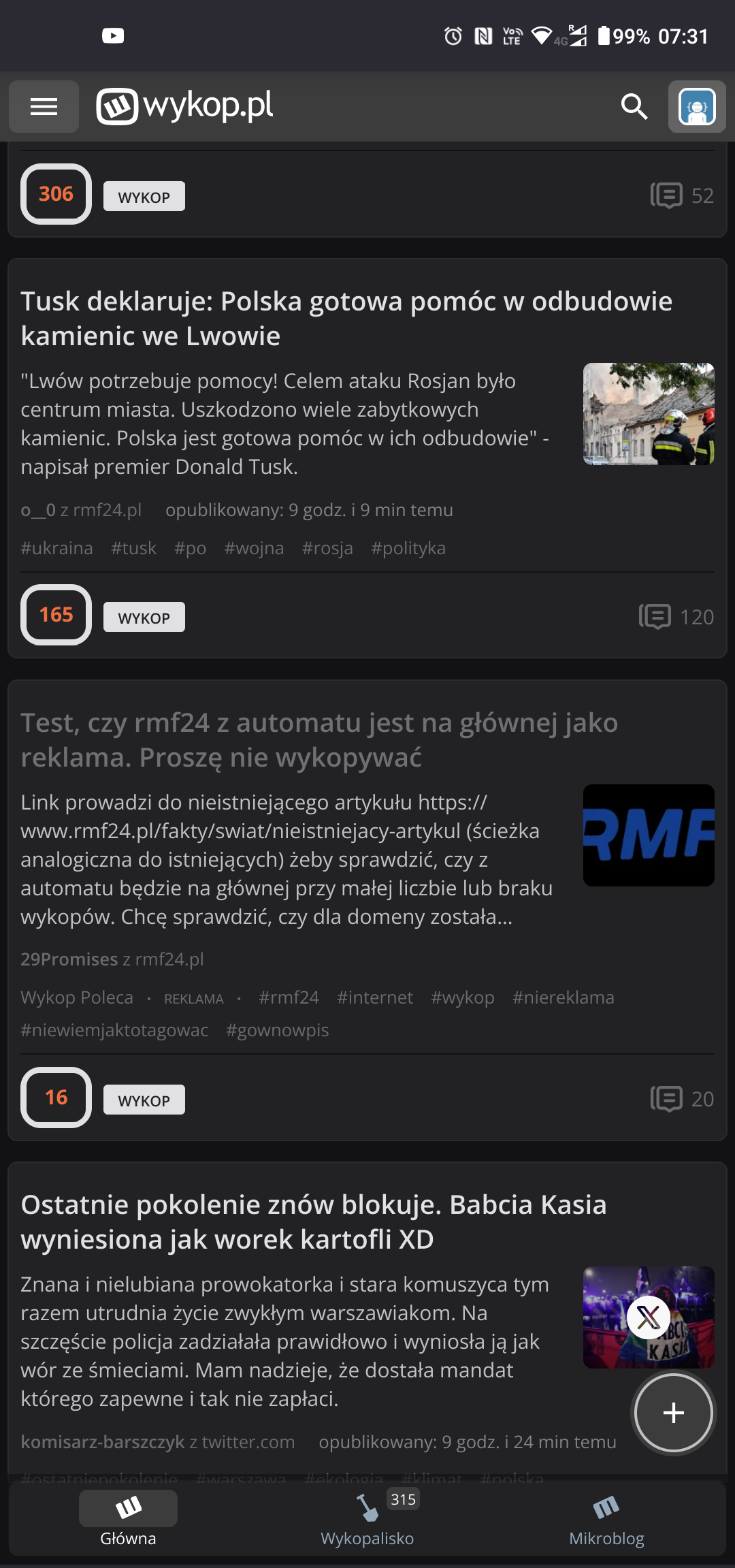Visit the 29Promises author profile

pyautogui.click(x=69, y=959)
